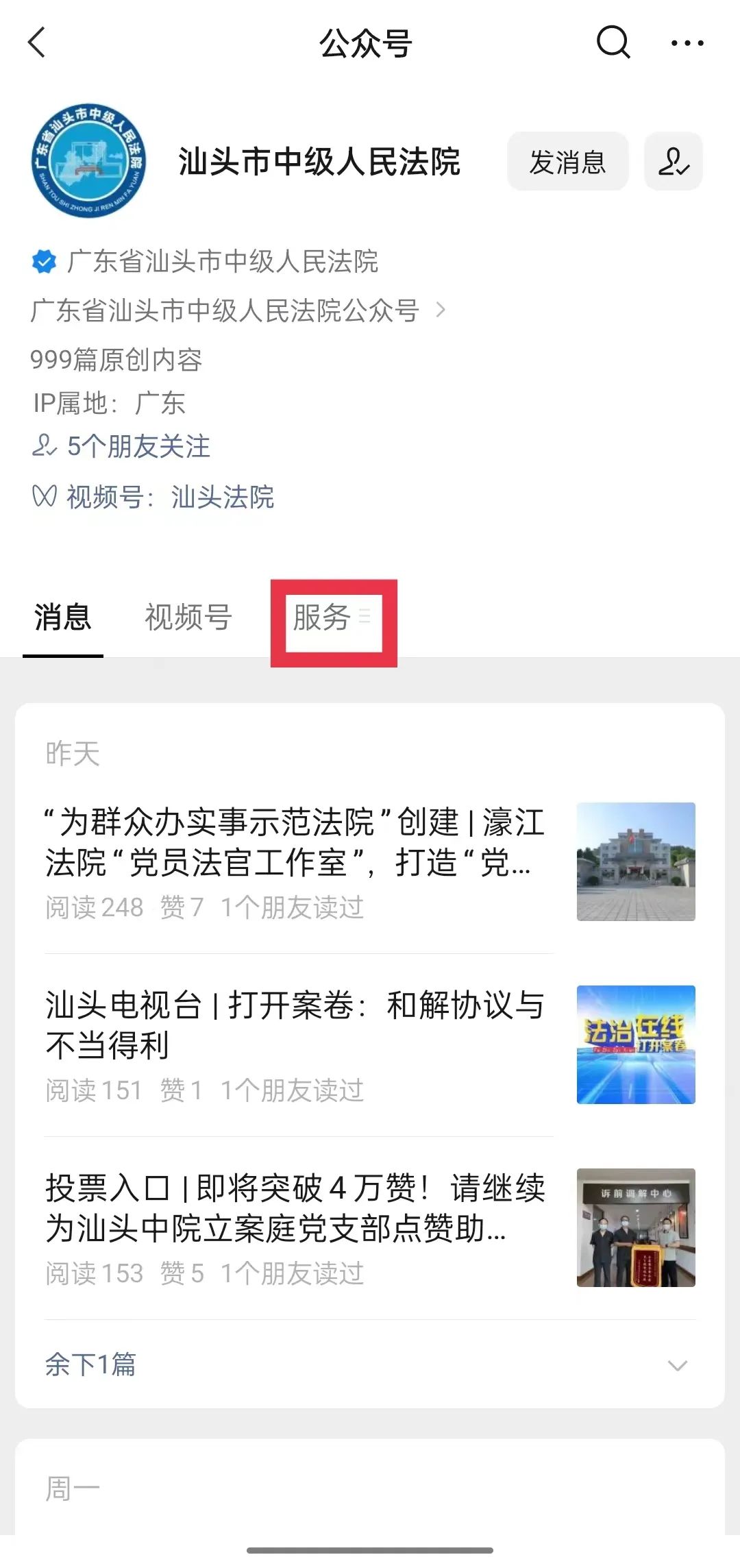Tap the court's round profile avatar
740x1568 pixels.
pos(89,162)
